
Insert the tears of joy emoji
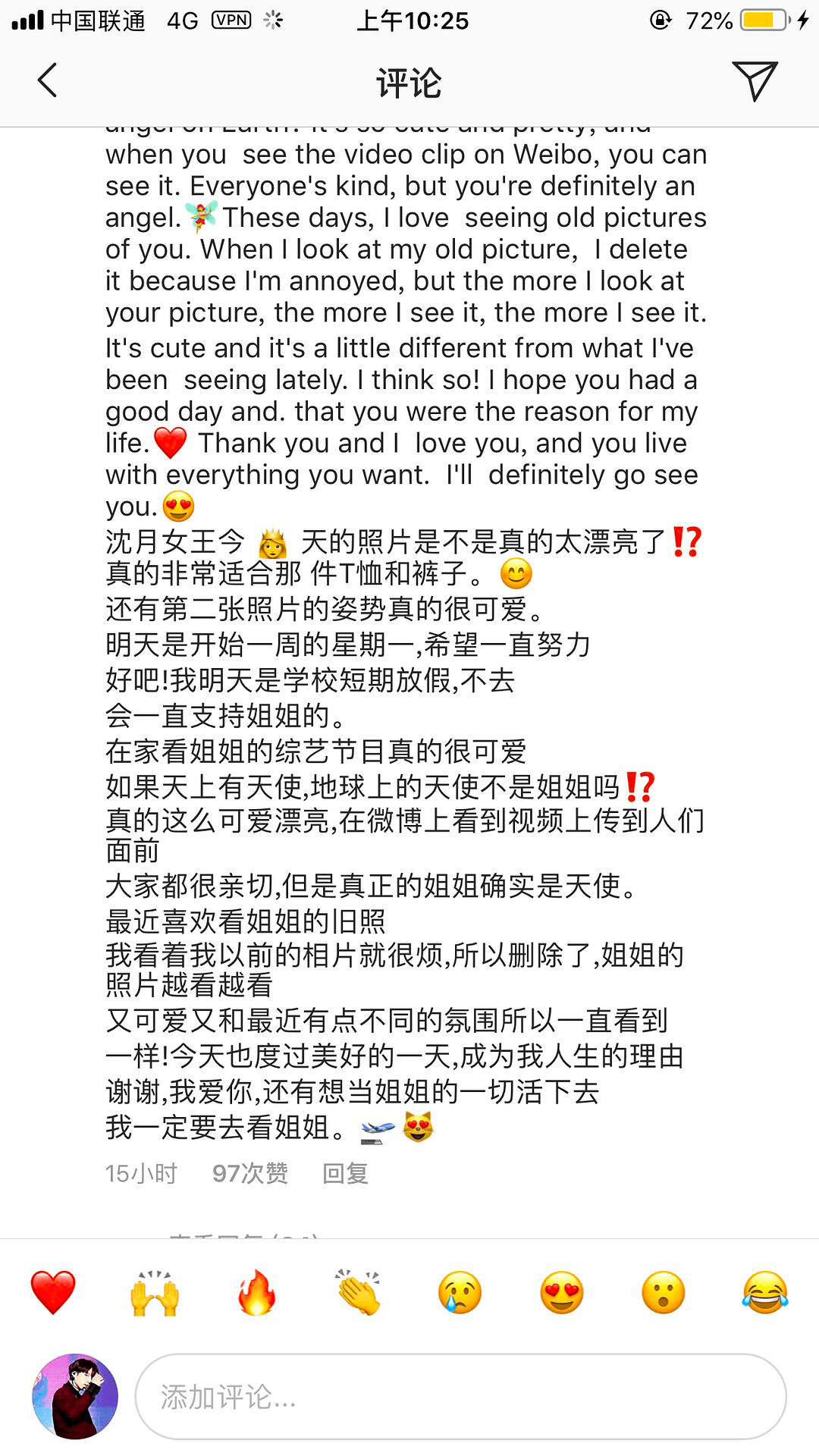pyautogui.click(x=765, y=1293)
